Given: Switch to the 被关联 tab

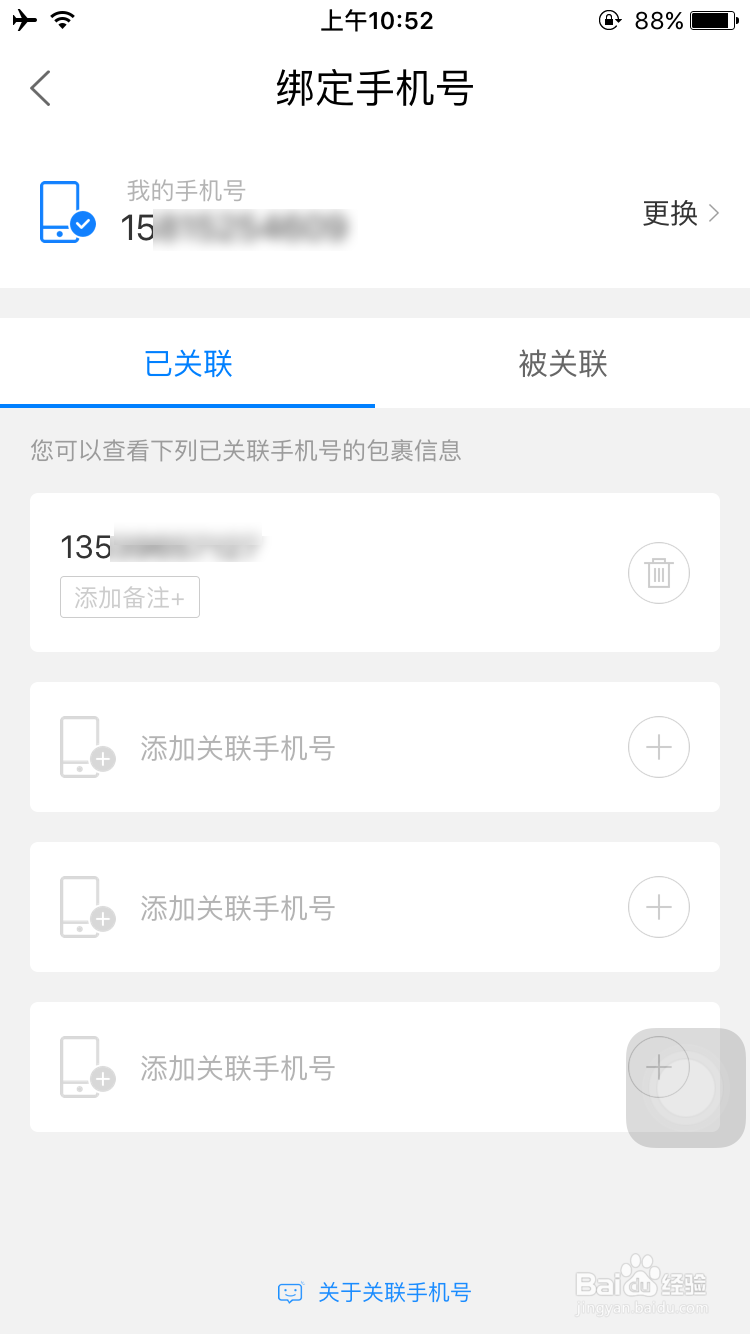Looking at the screenshot, I should coord(562,364).
